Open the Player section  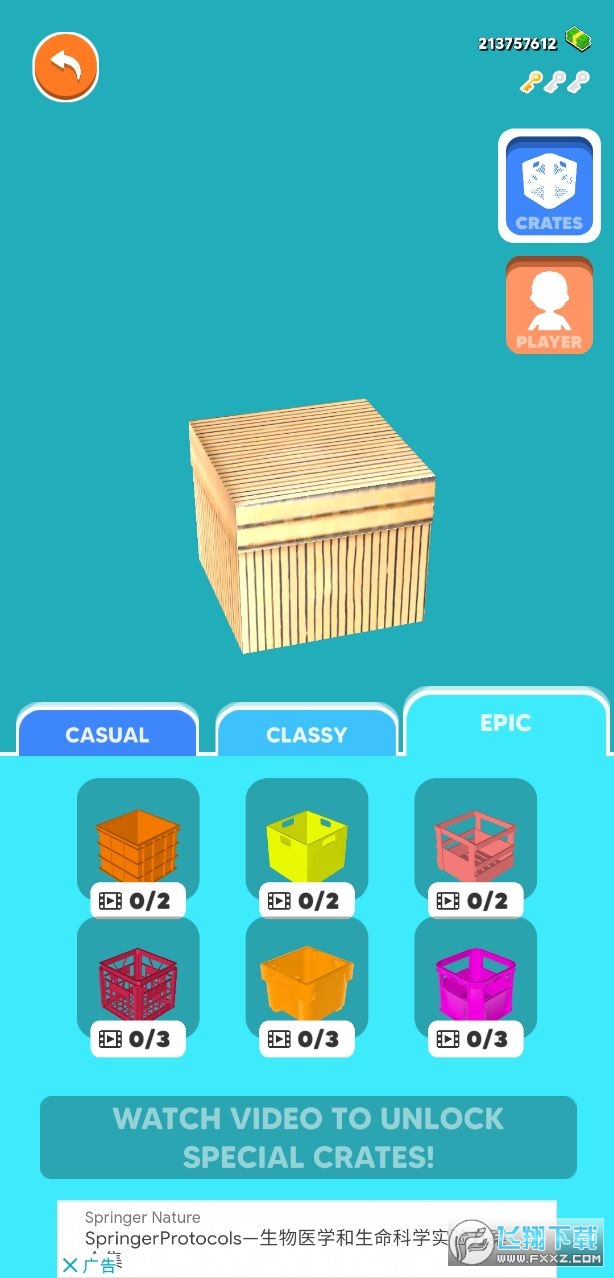click(549, 305)
